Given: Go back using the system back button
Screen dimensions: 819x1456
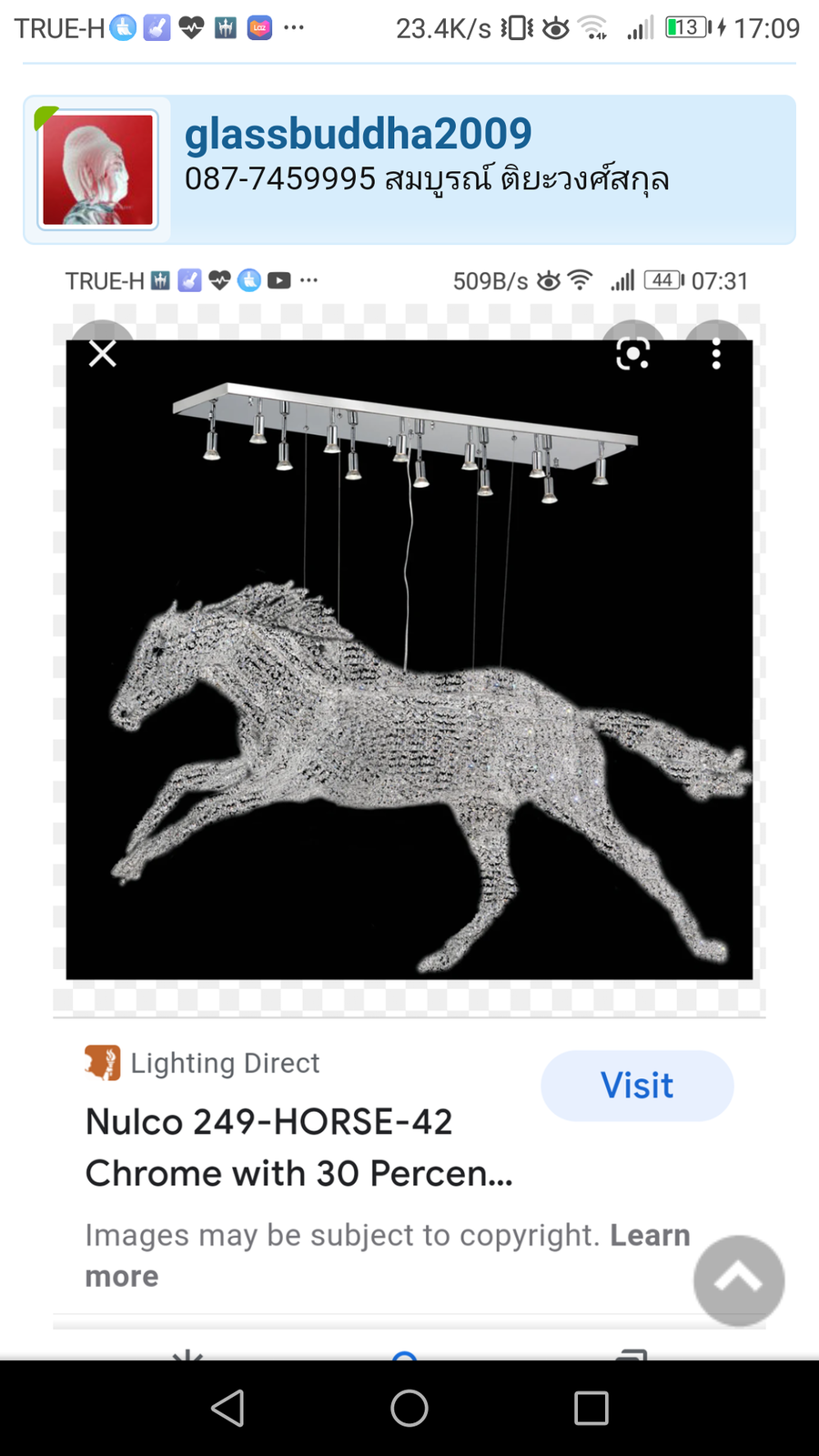Looking at the screenshot, I should click(x=227, y=1408).
